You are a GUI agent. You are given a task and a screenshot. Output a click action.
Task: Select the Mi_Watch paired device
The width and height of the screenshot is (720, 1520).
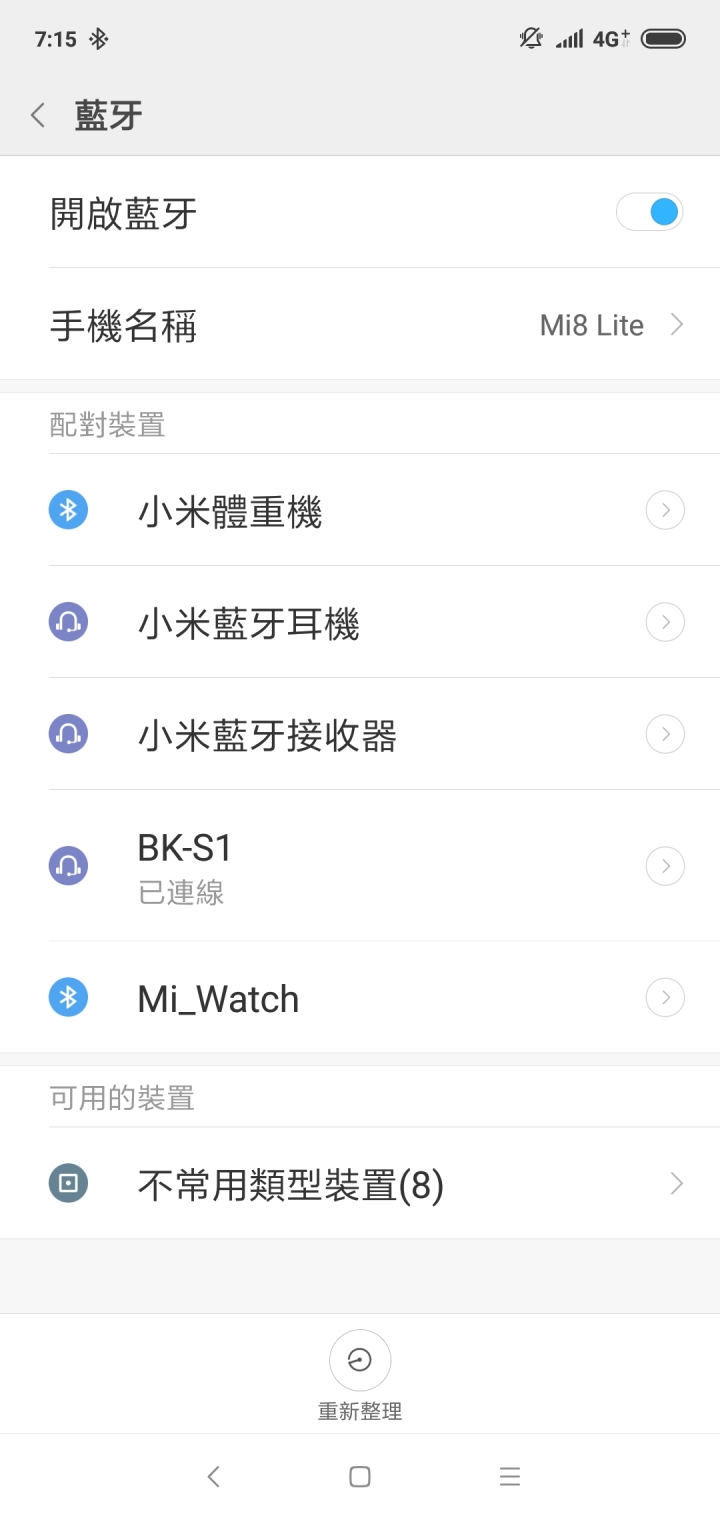360,998
